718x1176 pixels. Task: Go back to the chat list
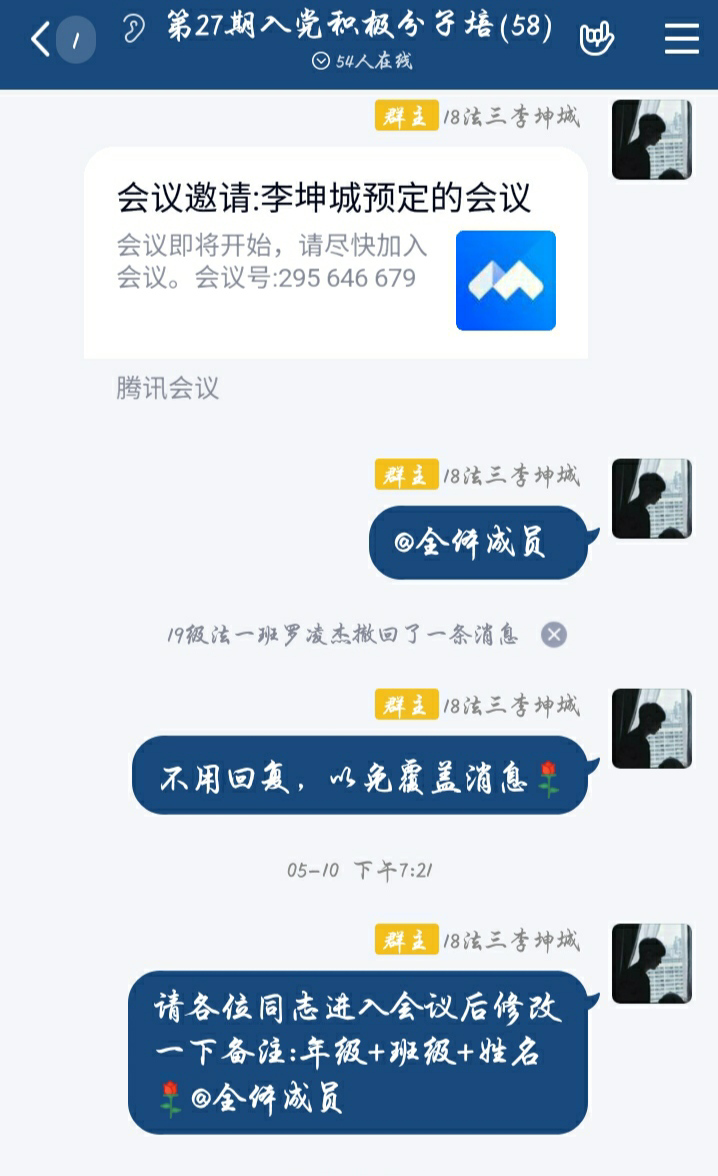point(40,40)
